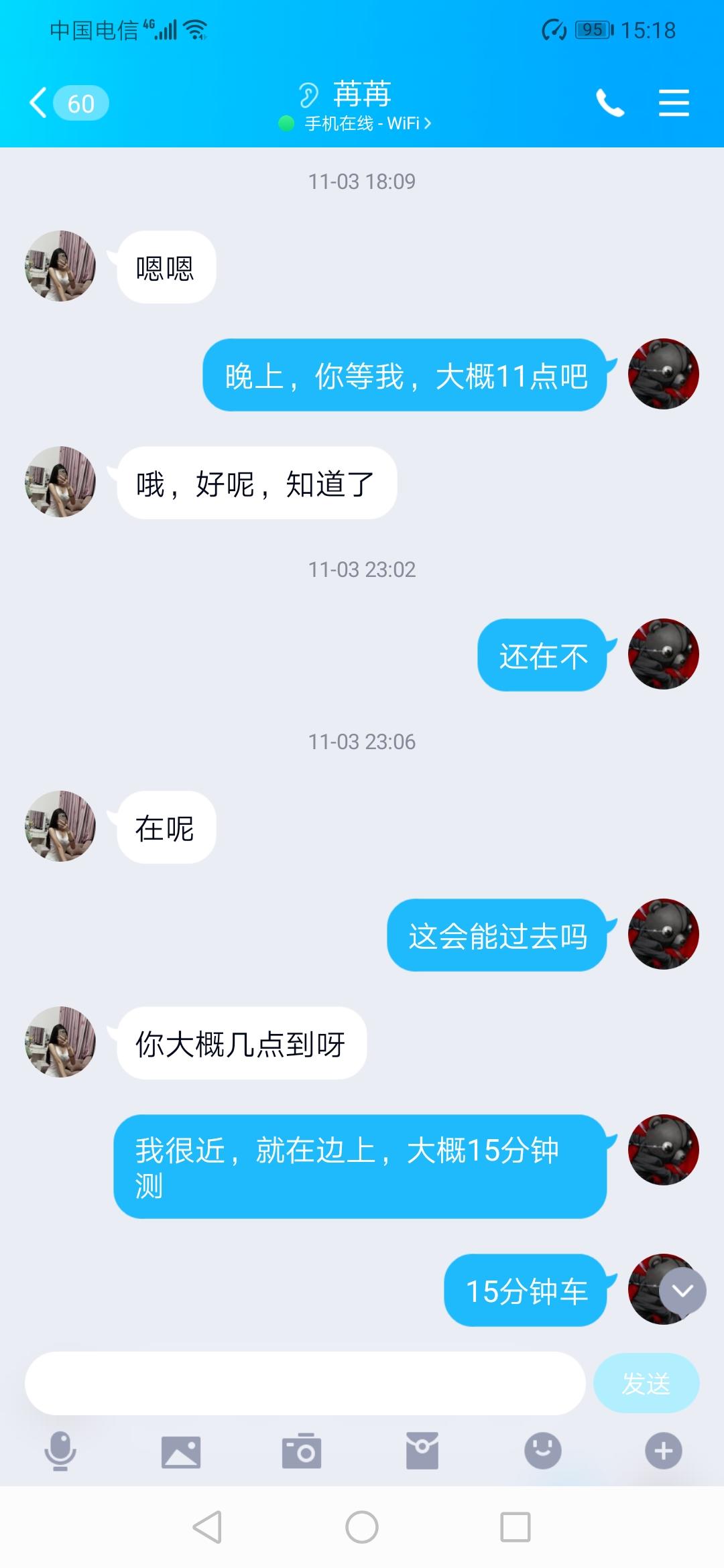Record a voice message with the microphone
The width and height of the screenshot is (724, 1568).
click(x=60, y=1451)
